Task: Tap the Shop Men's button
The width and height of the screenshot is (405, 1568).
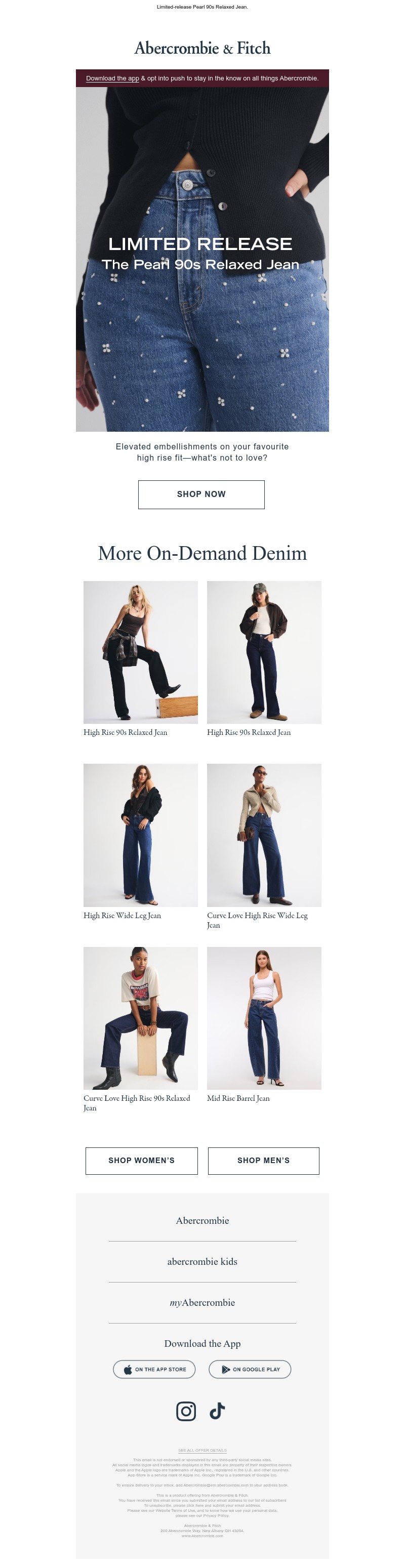Action: (263, 1160)
